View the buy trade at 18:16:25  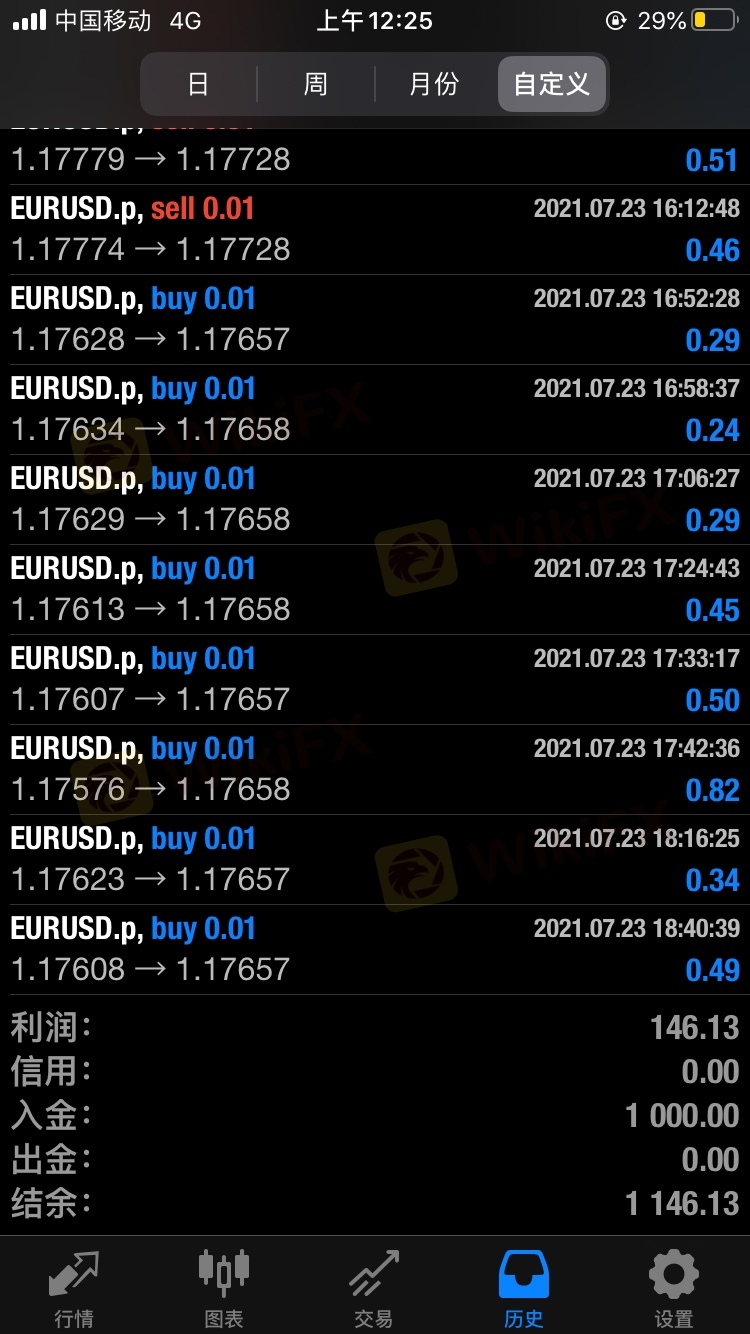pos(375,859)
